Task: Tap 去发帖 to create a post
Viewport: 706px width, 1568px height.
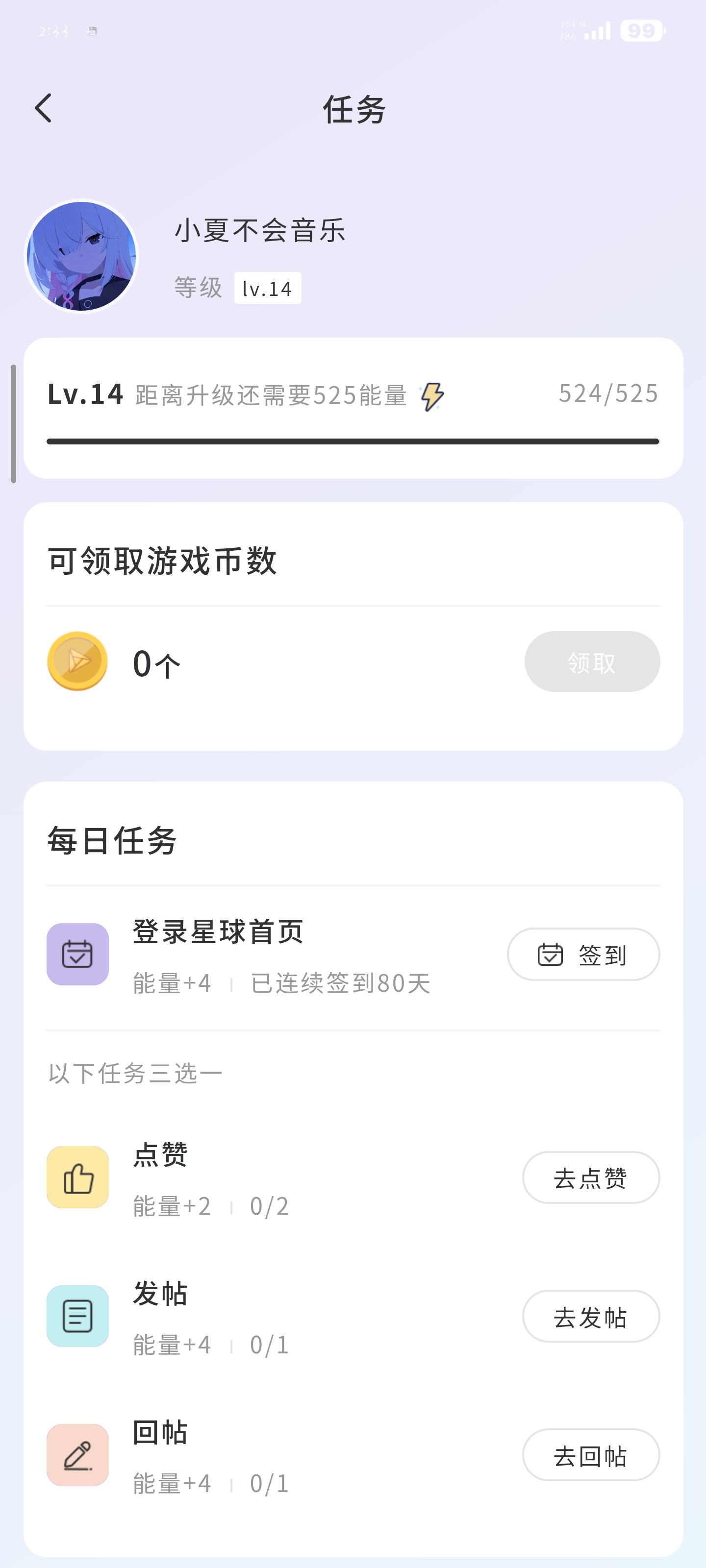Action: tap(590, 1316)
